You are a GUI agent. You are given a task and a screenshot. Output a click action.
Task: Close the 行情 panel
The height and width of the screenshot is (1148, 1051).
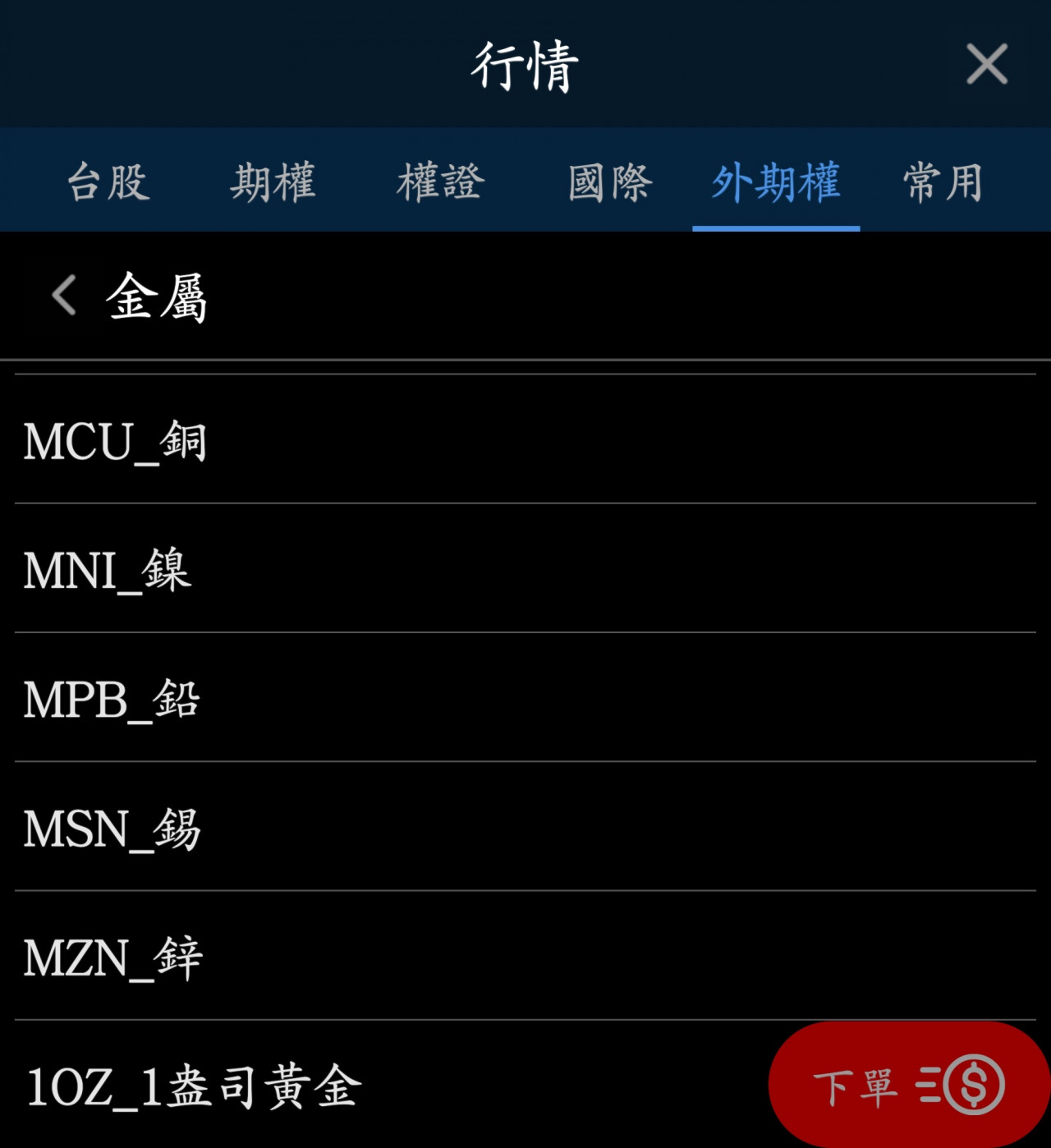click(986, 64)
